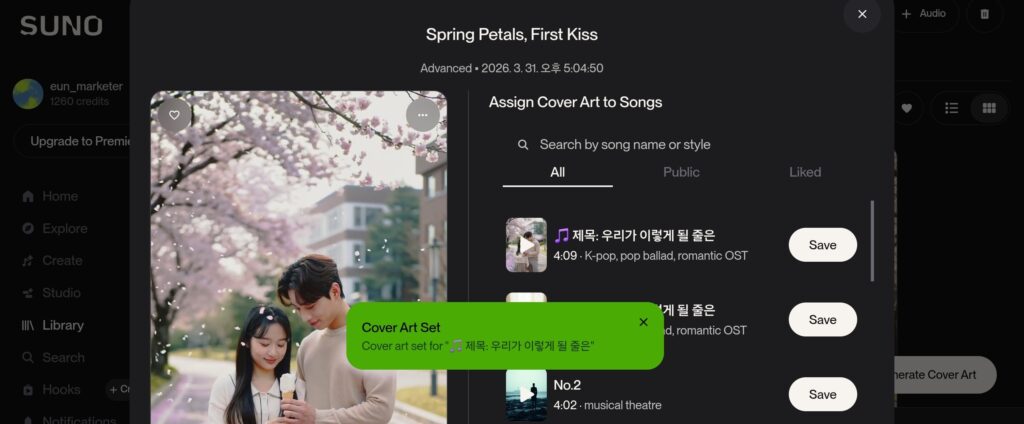
Task: Dismiss the Cover Art Set notification
Action: (643, 322)
